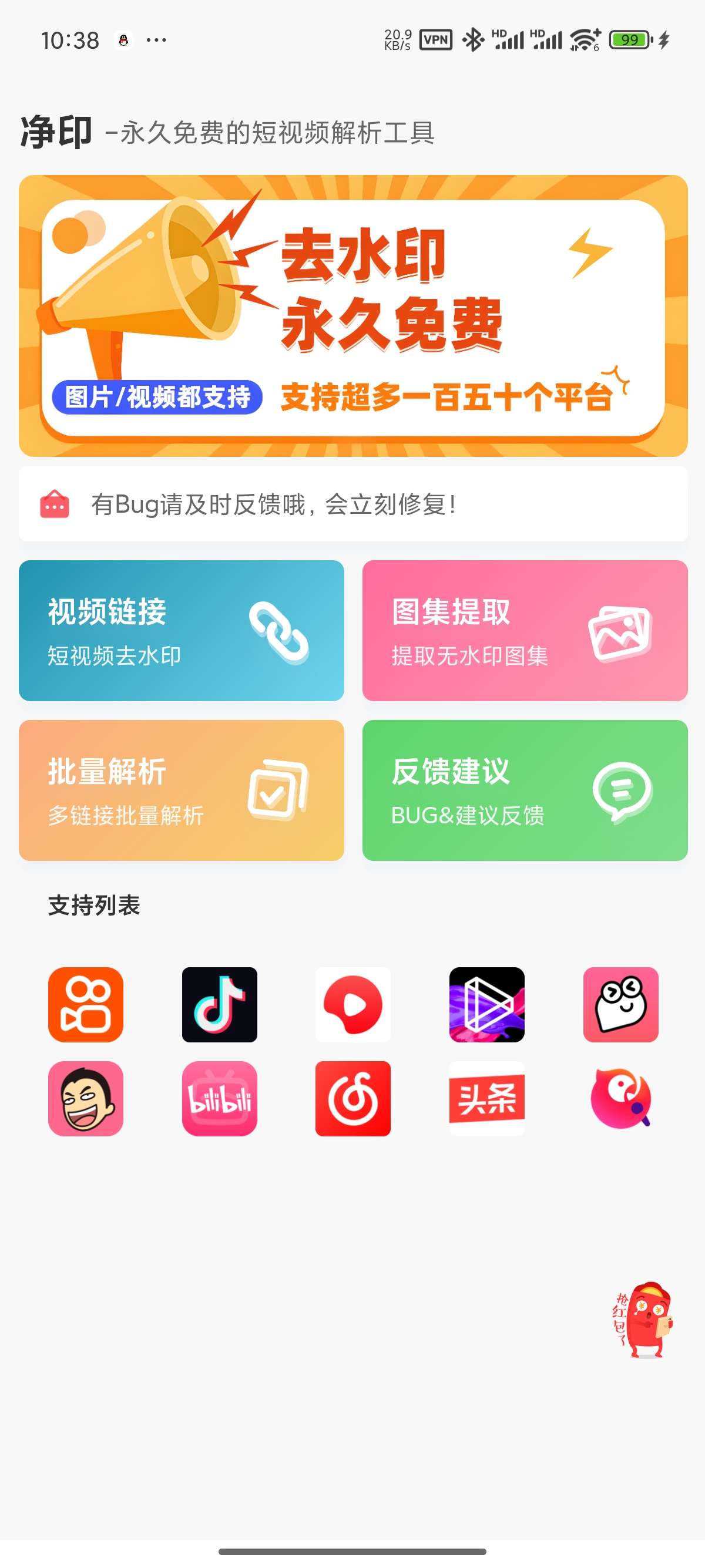
Task: Select the NetEase Cloud Music icon
Action: coord(352,1098)
